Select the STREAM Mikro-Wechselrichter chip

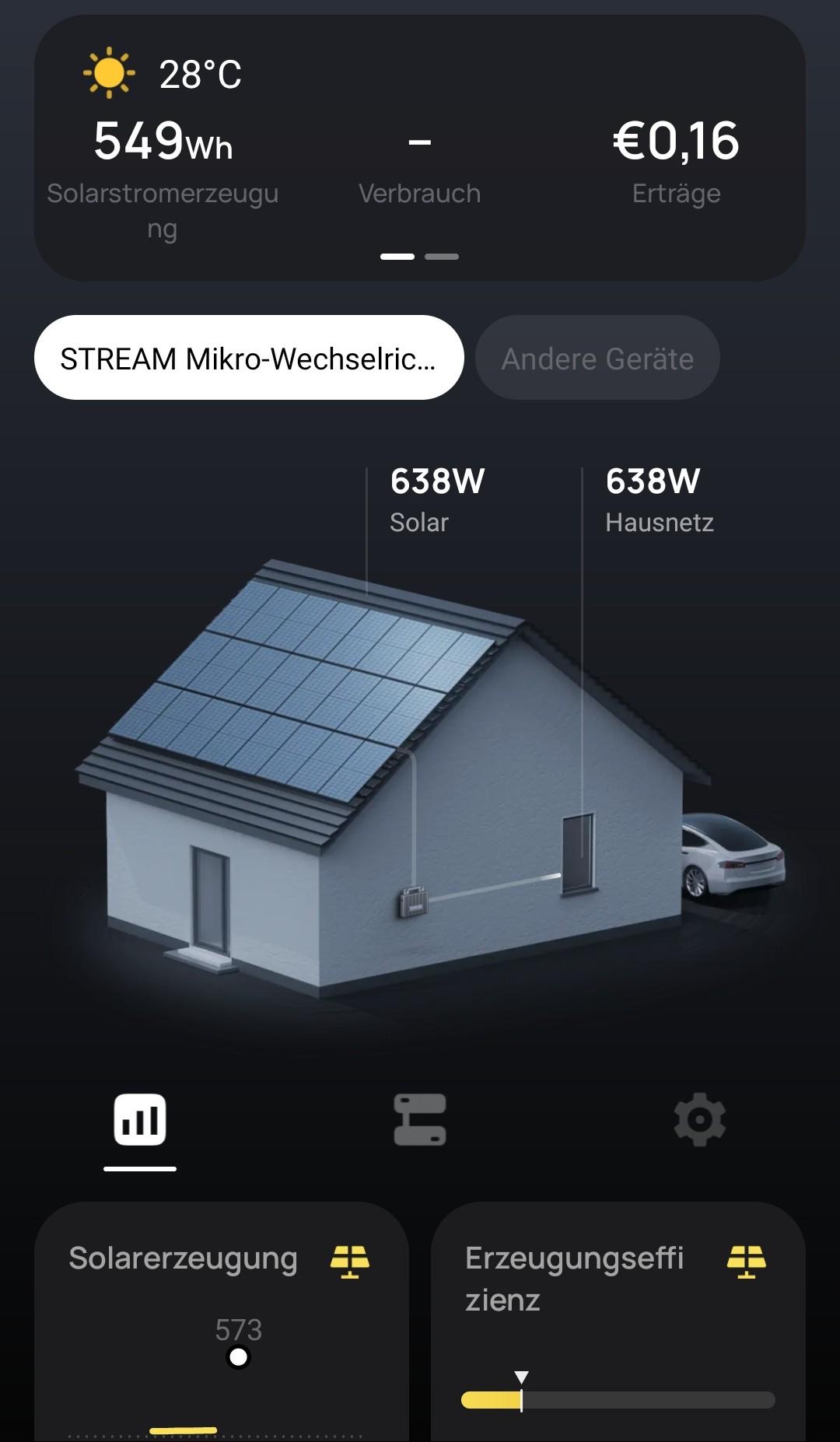249,358
